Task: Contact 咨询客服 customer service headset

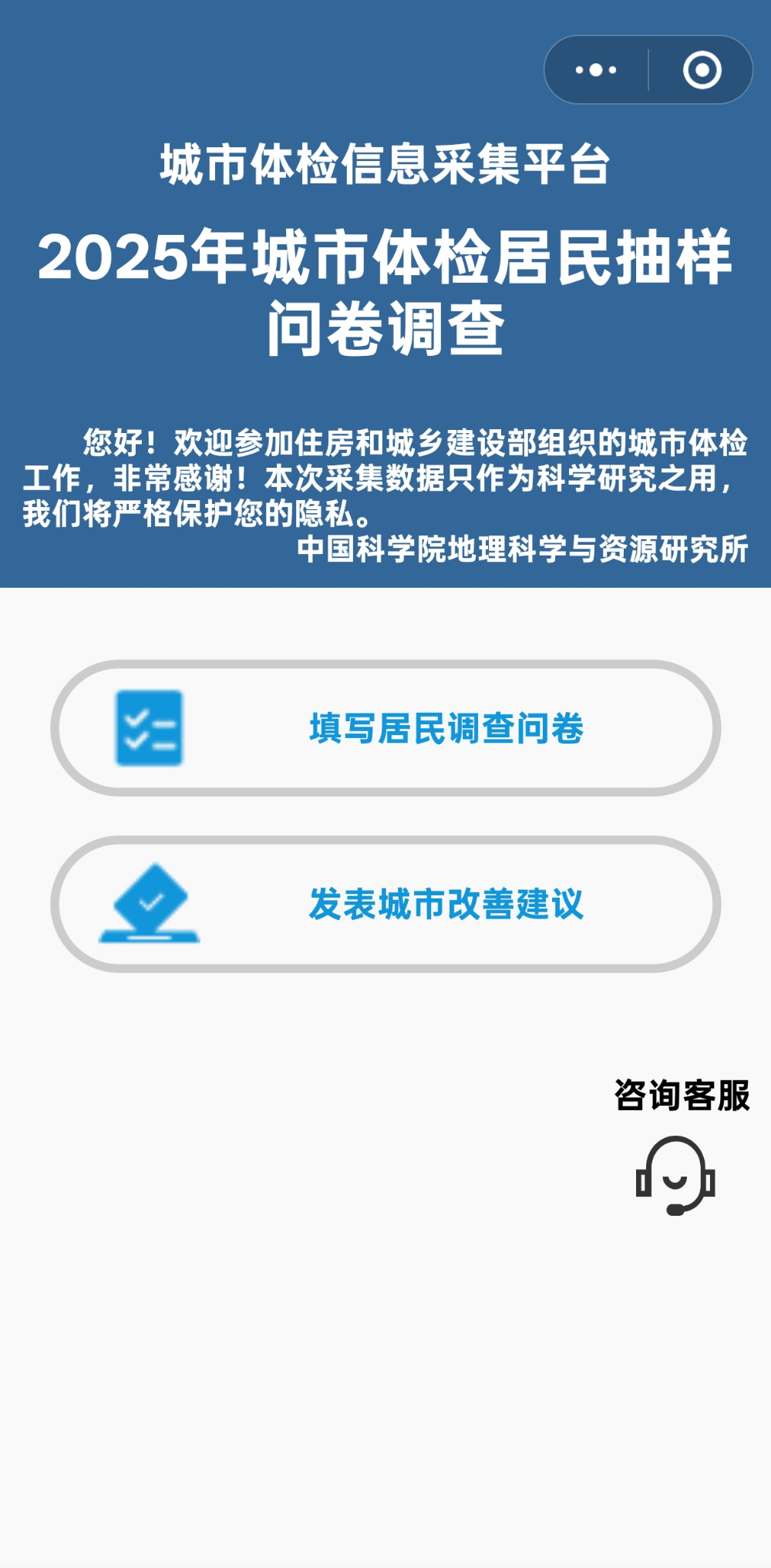Action: tap(675, 1176)
